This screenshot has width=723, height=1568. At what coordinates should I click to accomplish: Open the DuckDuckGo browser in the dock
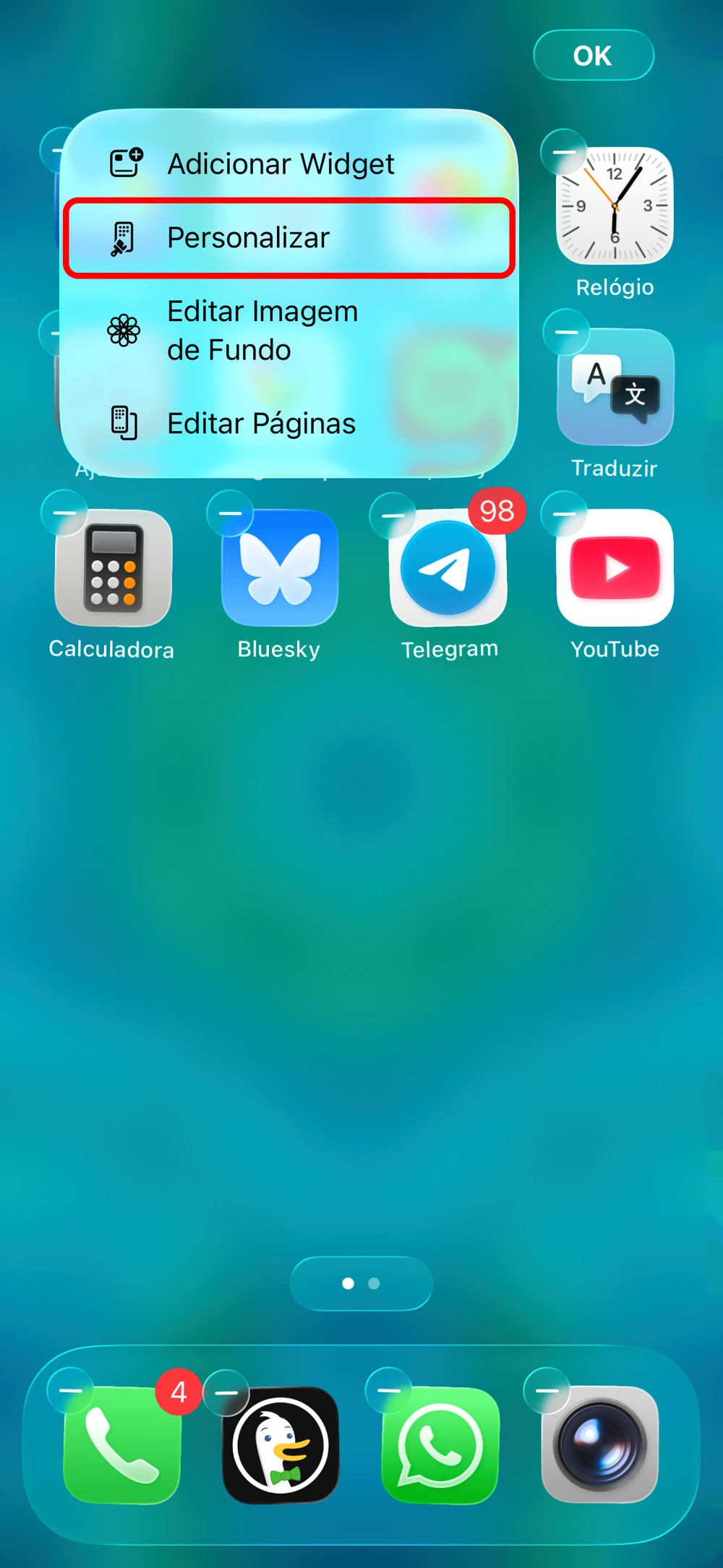[x=281, y=1445]
